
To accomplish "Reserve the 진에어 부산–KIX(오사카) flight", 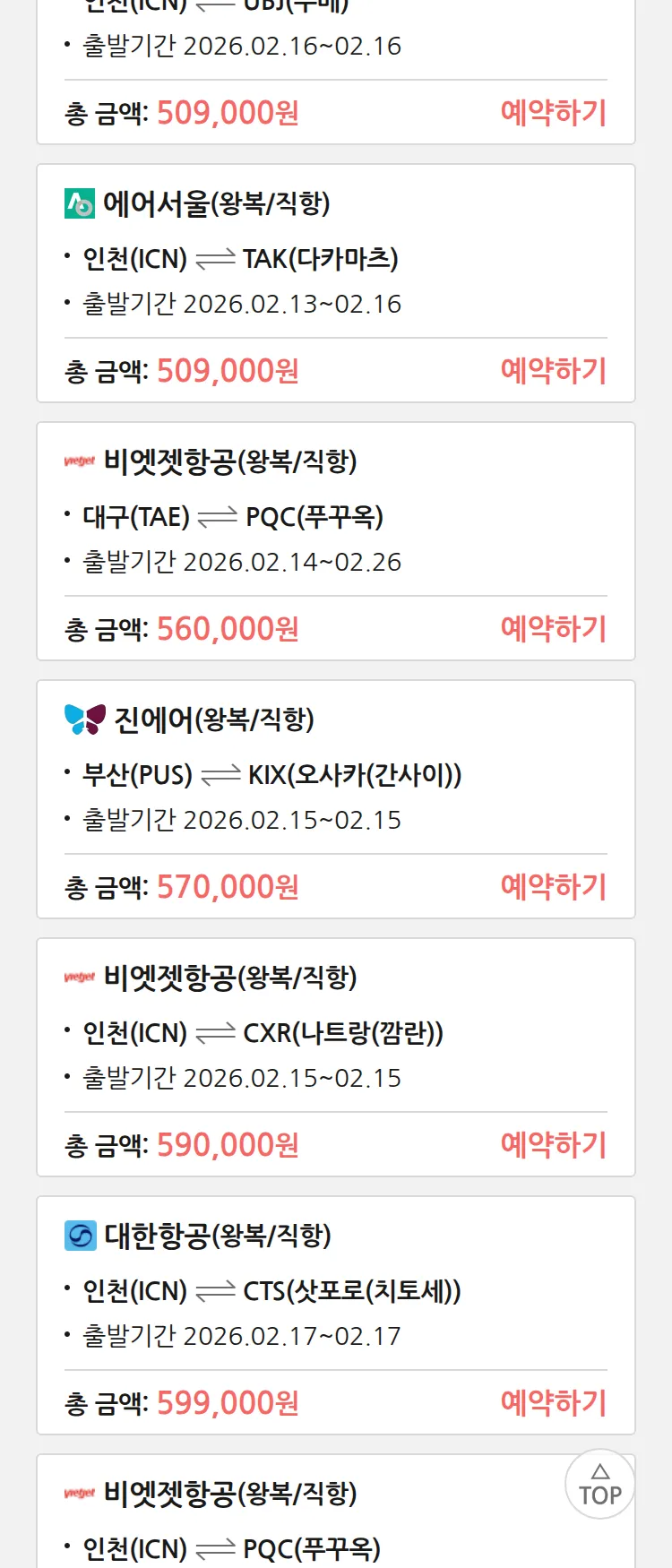I will tap(553, 887).
